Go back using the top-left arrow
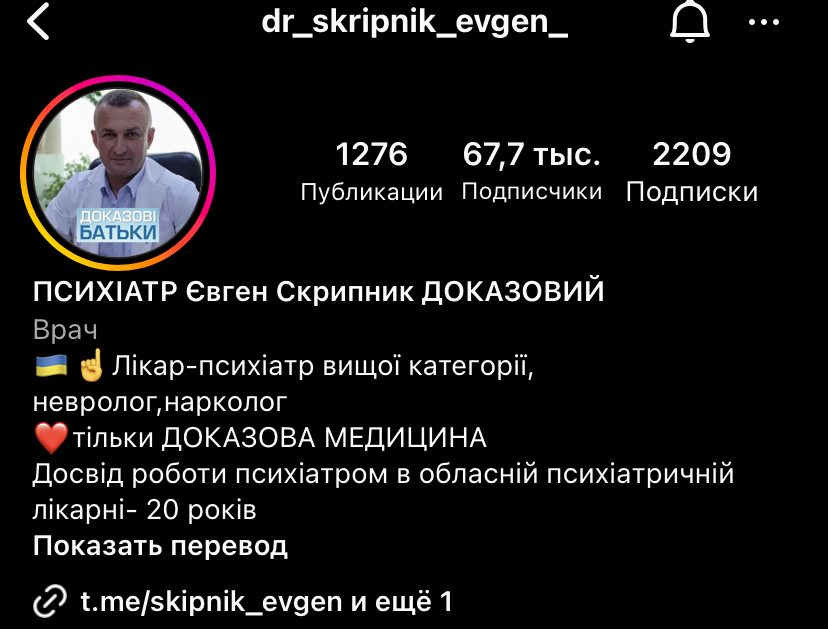828x629 pixels. click(38, 23)
